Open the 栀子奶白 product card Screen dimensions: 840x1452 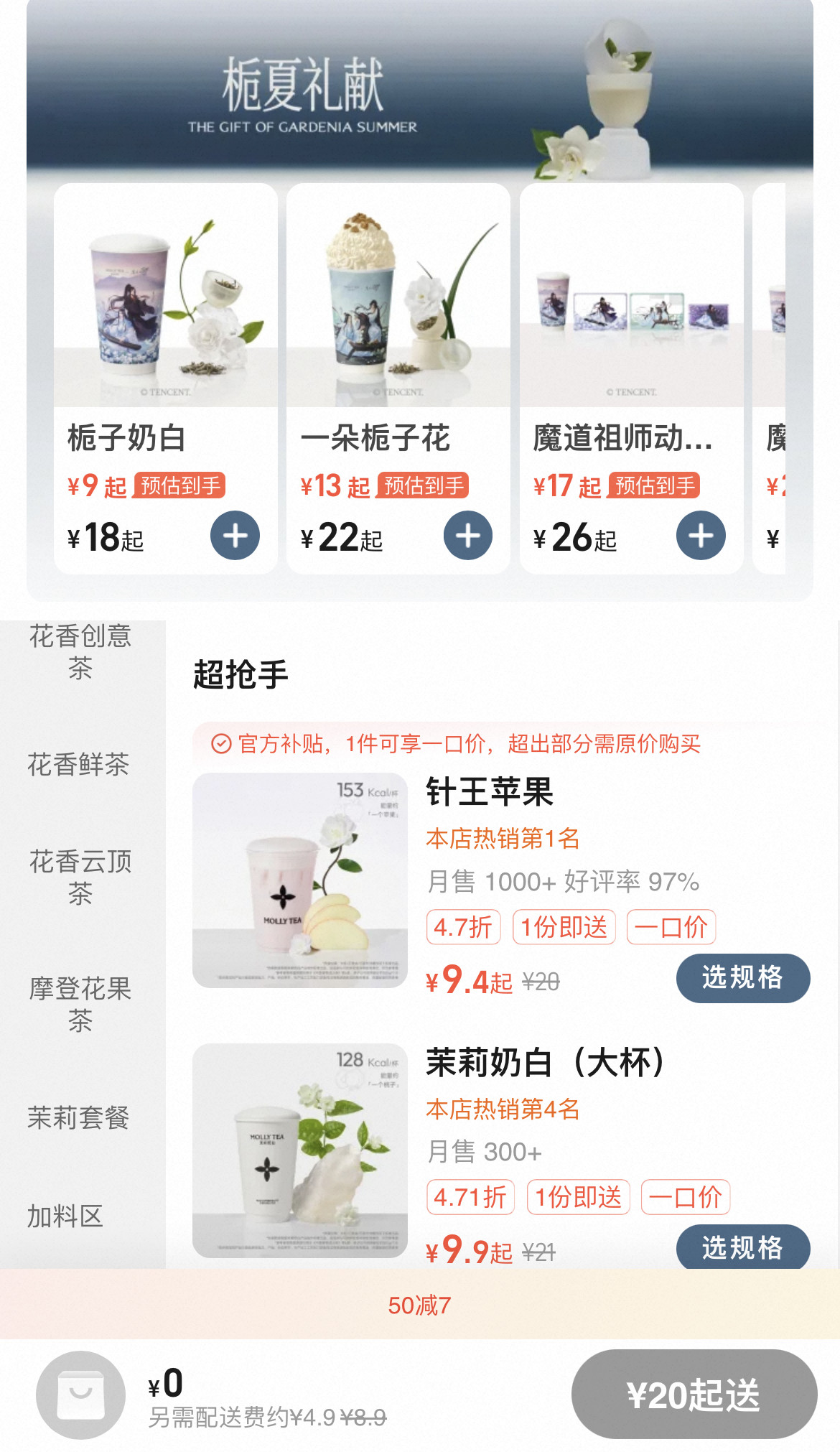click(165, 302)
